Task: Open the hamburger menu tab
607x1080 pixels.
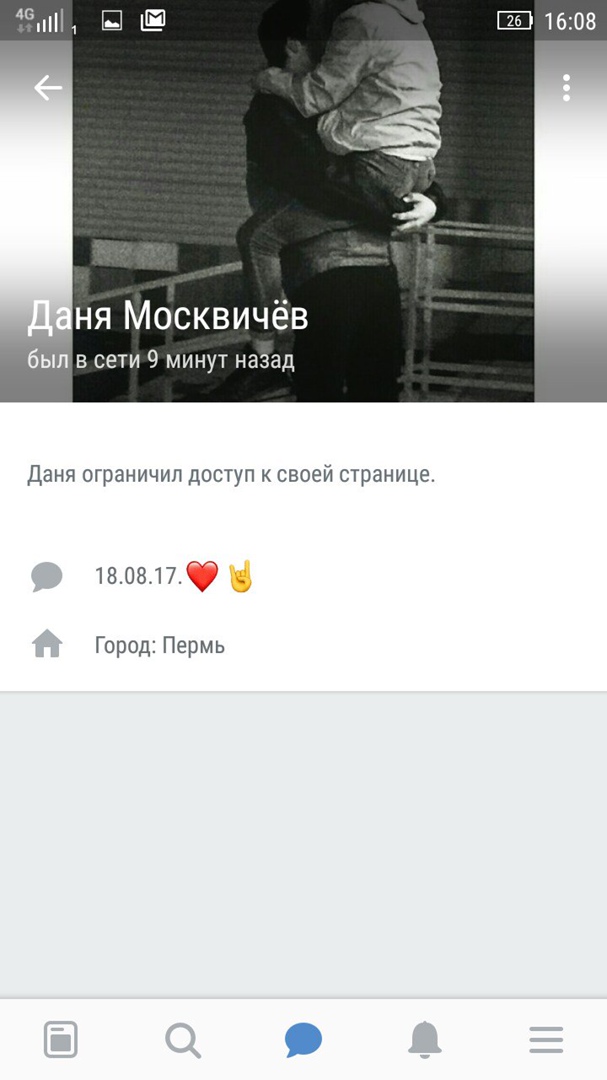Action: point(546,1040)
